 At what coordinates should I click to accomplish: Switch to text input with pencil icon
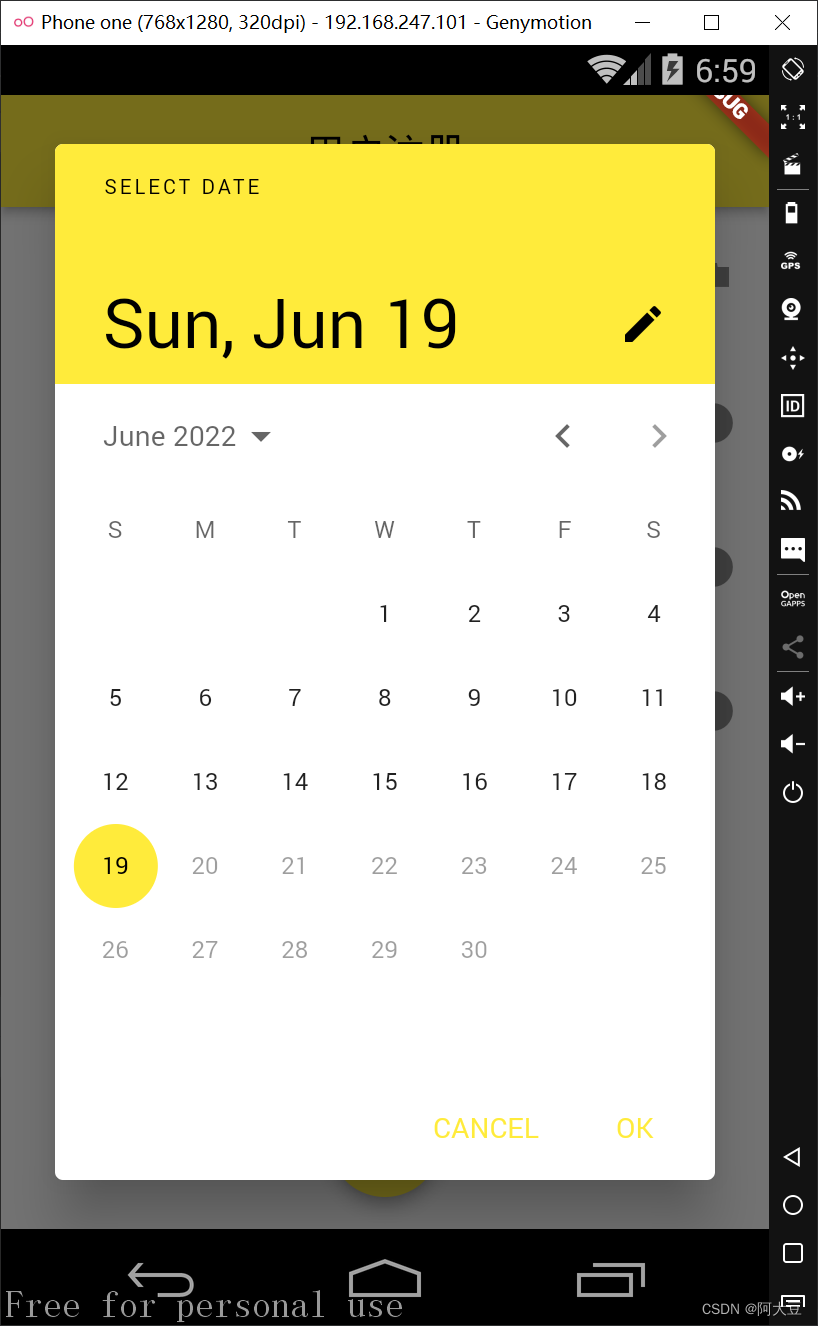(x=643, y=325)
